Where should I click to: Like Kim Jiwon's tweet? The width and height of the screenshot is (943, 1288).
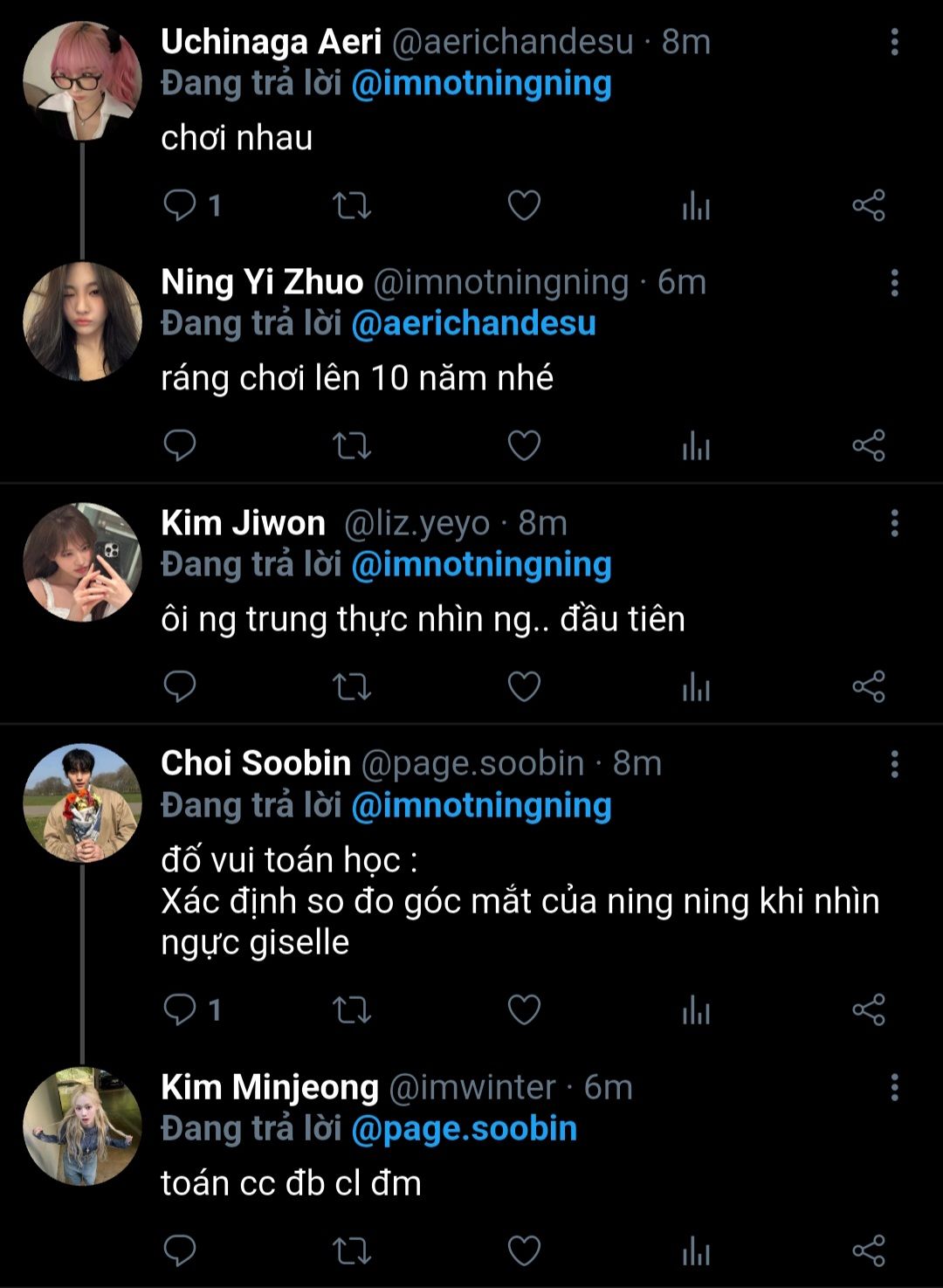[x=524, y=686]
